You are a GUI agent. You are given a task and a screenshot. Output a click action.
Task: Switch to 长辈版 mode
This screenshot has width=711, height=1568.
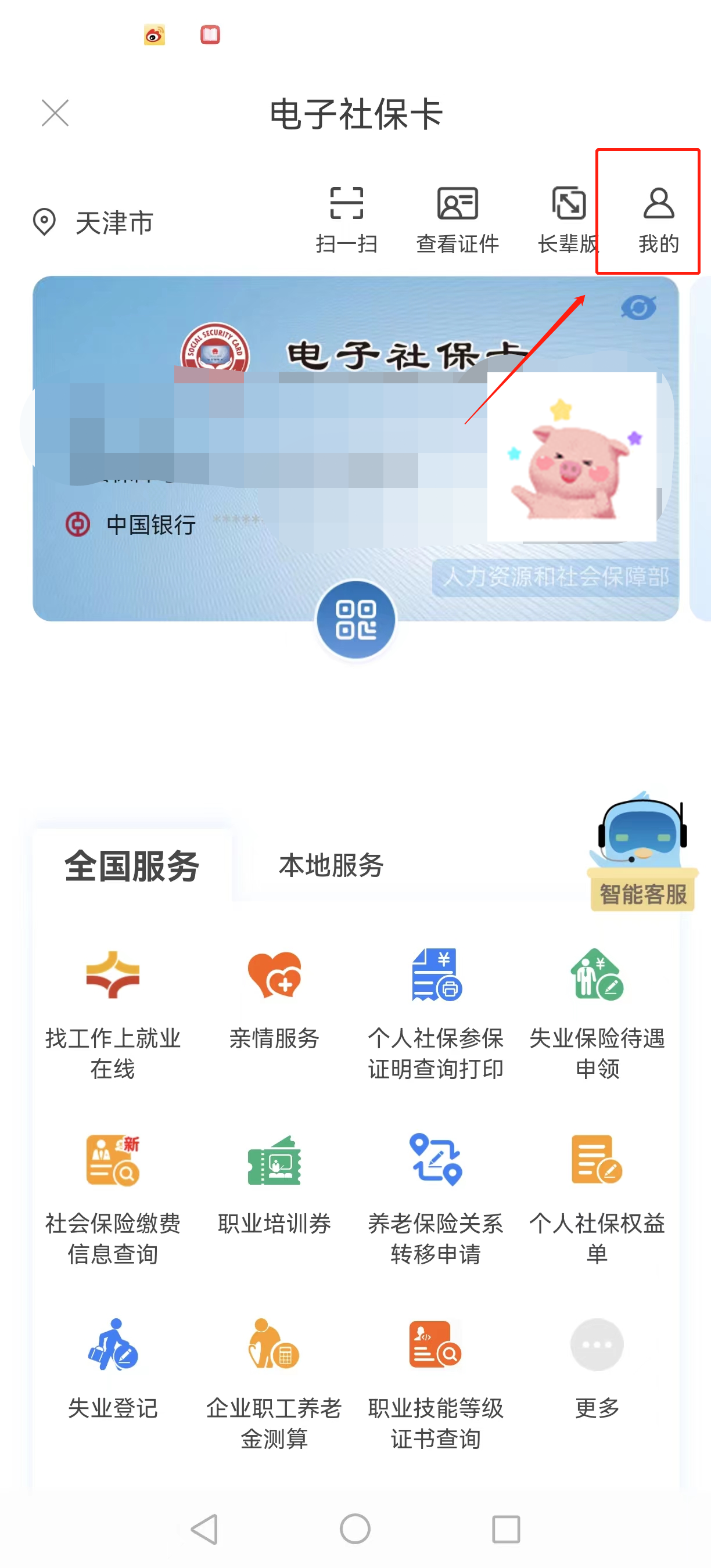(x=568, y=219)
